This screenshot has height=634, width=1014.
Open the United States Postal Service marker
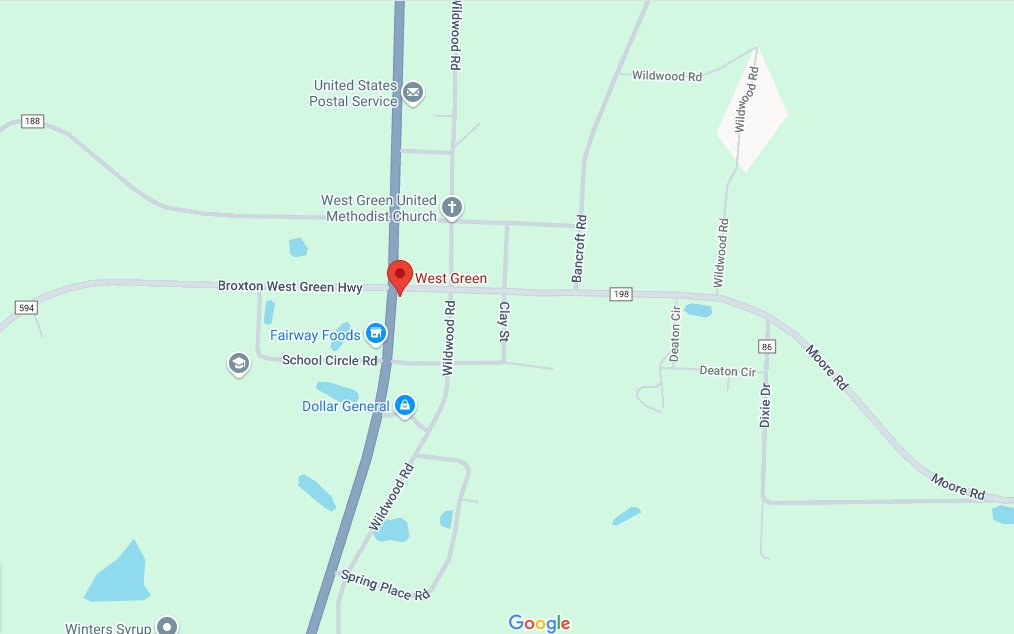(413, 94)
